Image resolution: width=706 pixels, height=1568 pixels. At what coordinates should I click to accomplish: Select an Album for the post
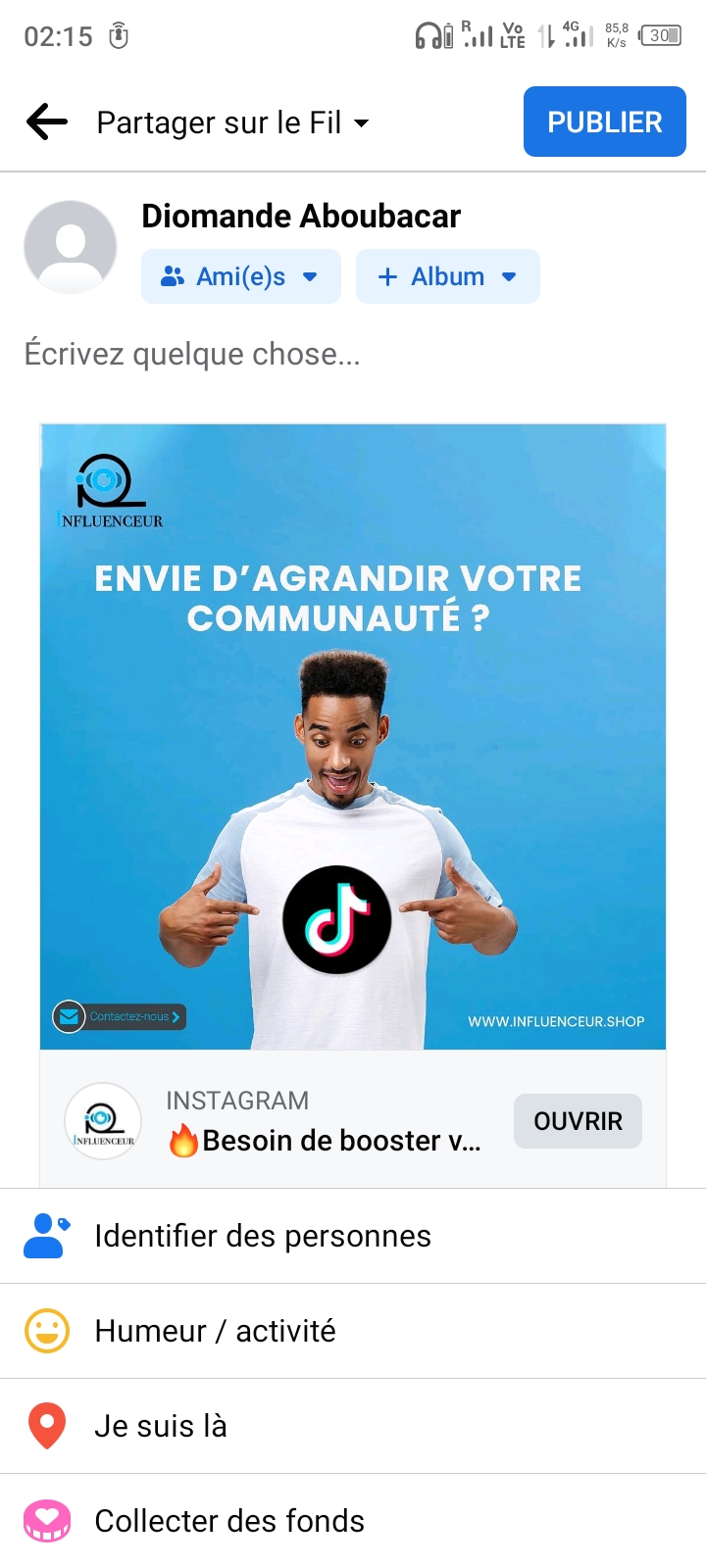[x=447, y=276]
